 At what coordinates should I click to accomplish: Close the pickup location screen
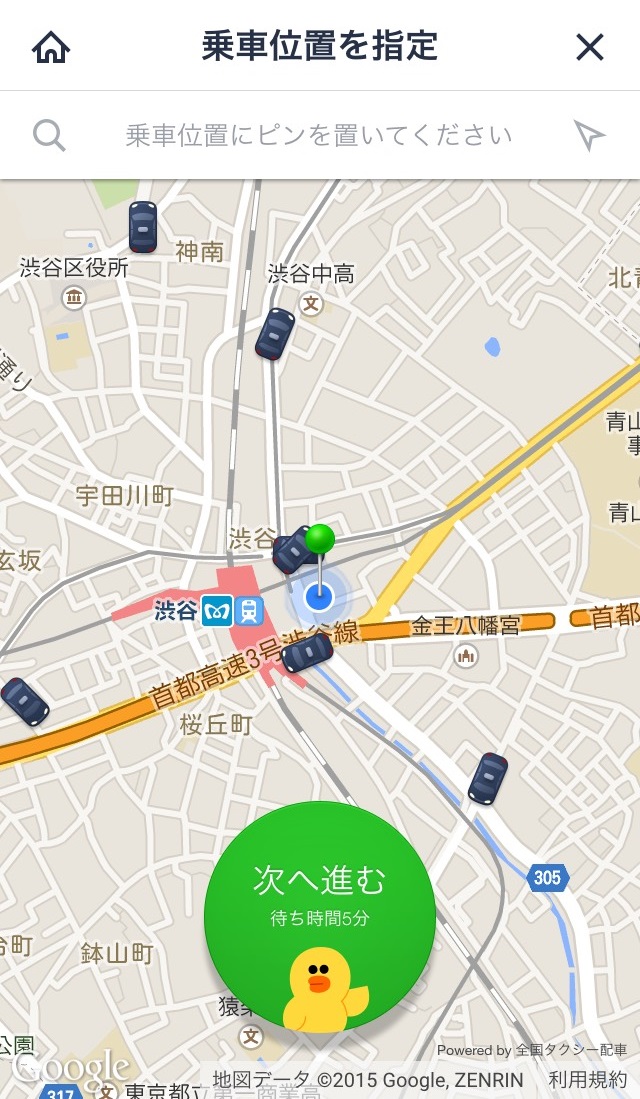[x=590, y=47]
